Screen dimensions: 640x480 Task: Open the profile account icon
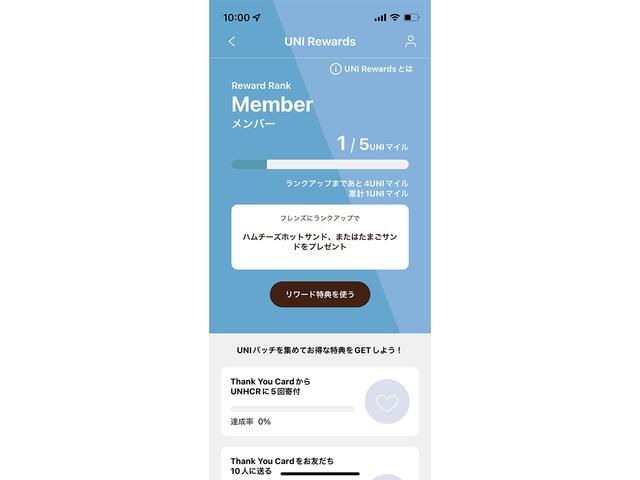point(410,42)
